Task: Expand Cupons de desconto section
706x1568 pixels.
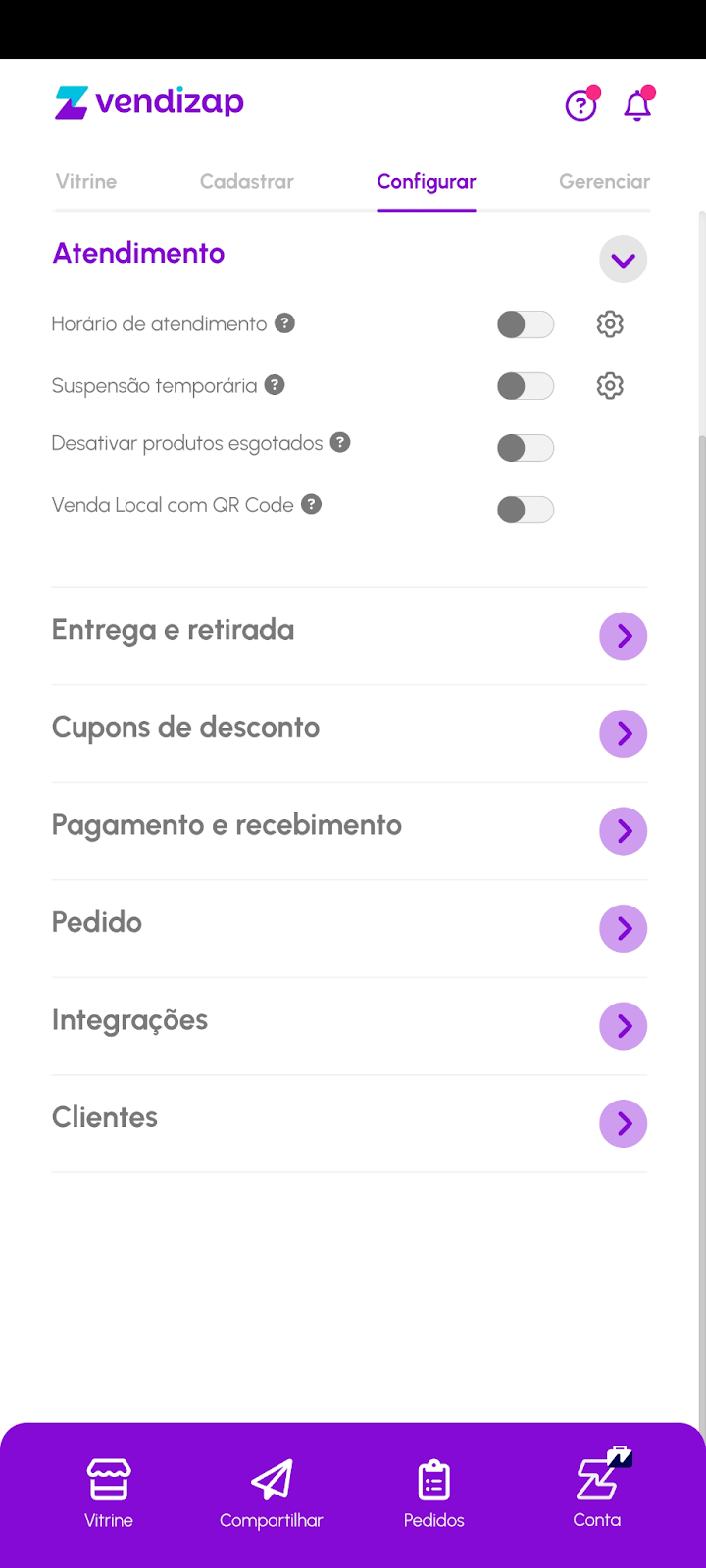Action: tap(623, 733)
